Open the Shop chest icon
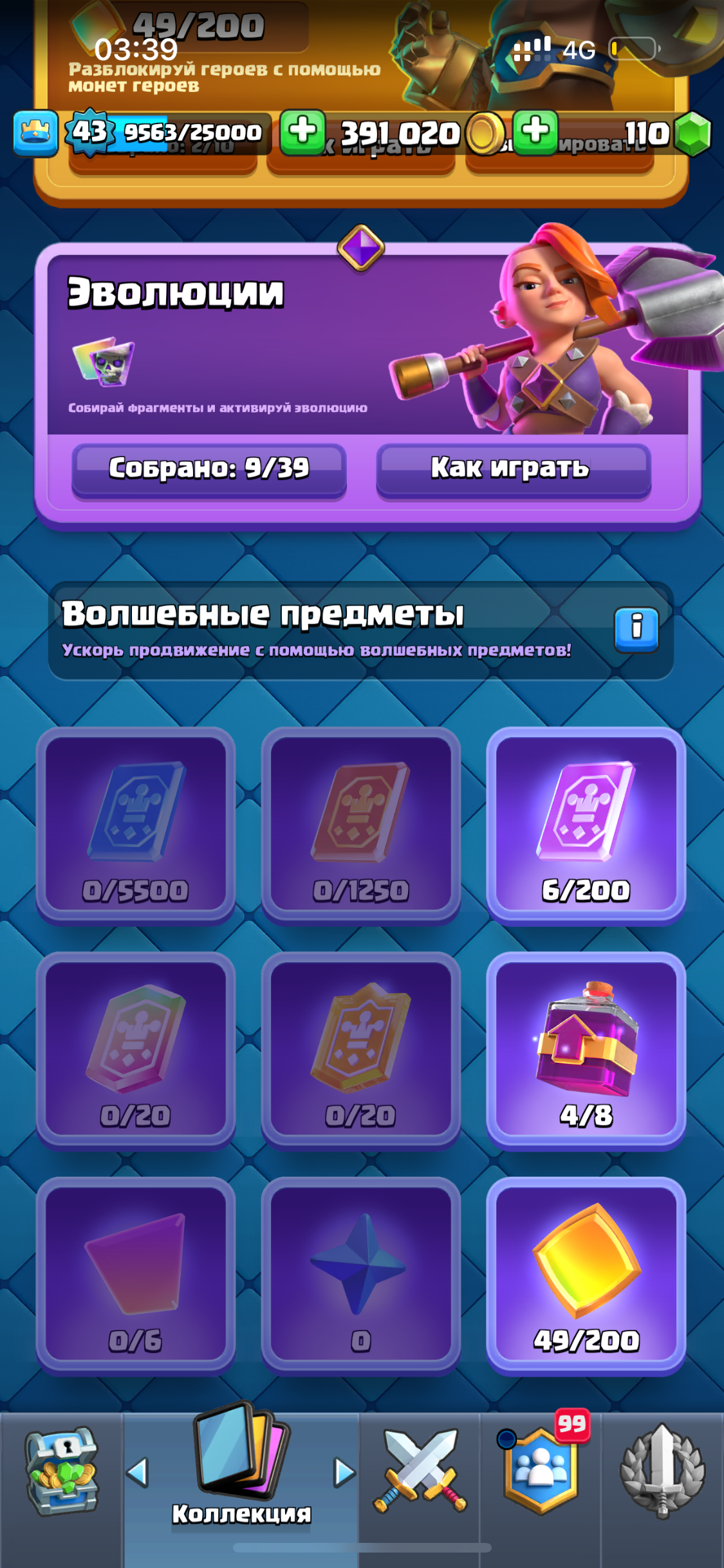The width and height of the screenshot is (724, 1568). [60, 1474]
